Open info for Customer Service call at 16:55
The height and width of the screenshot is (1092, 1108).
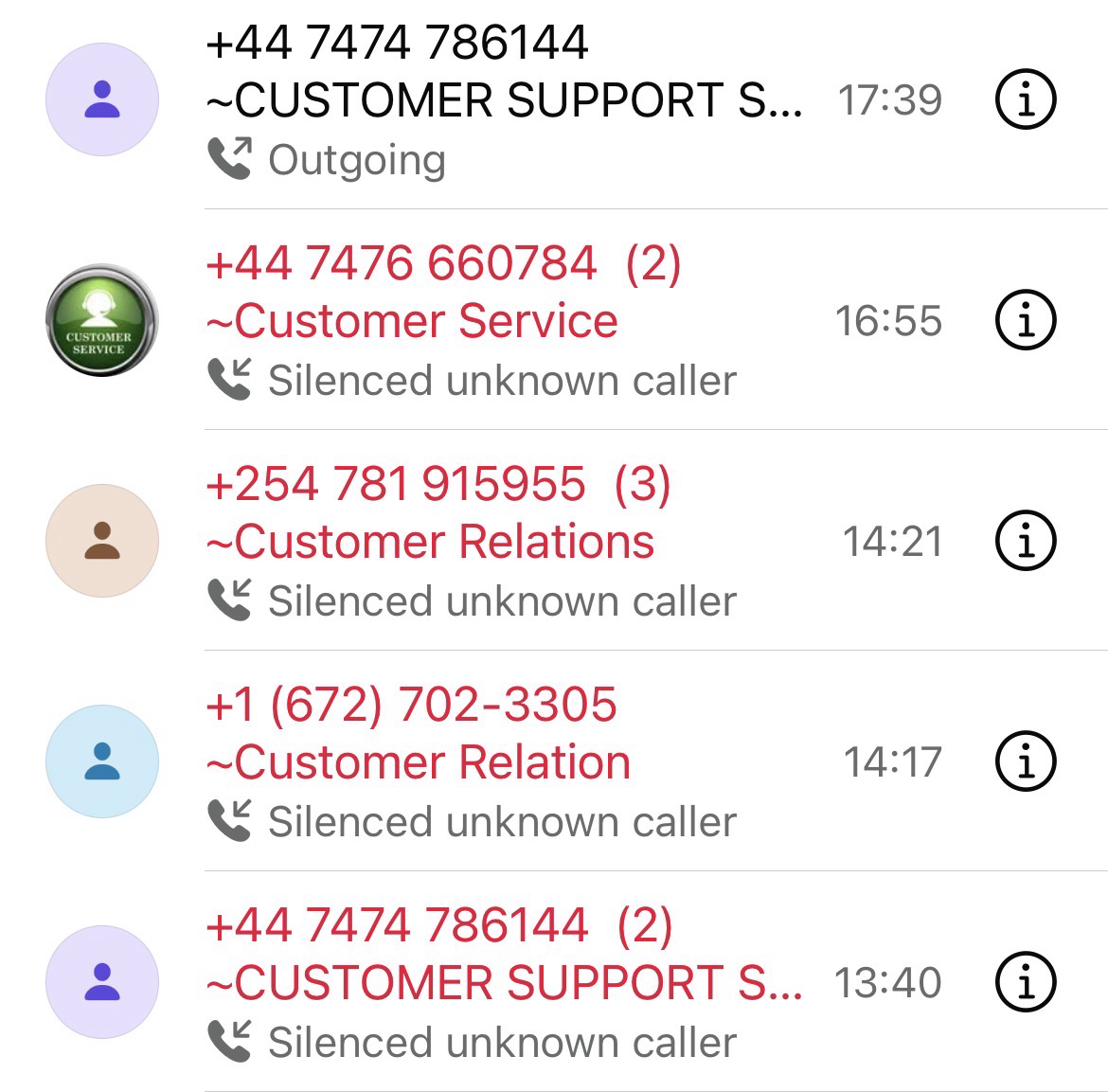(x=1026, y=320)
